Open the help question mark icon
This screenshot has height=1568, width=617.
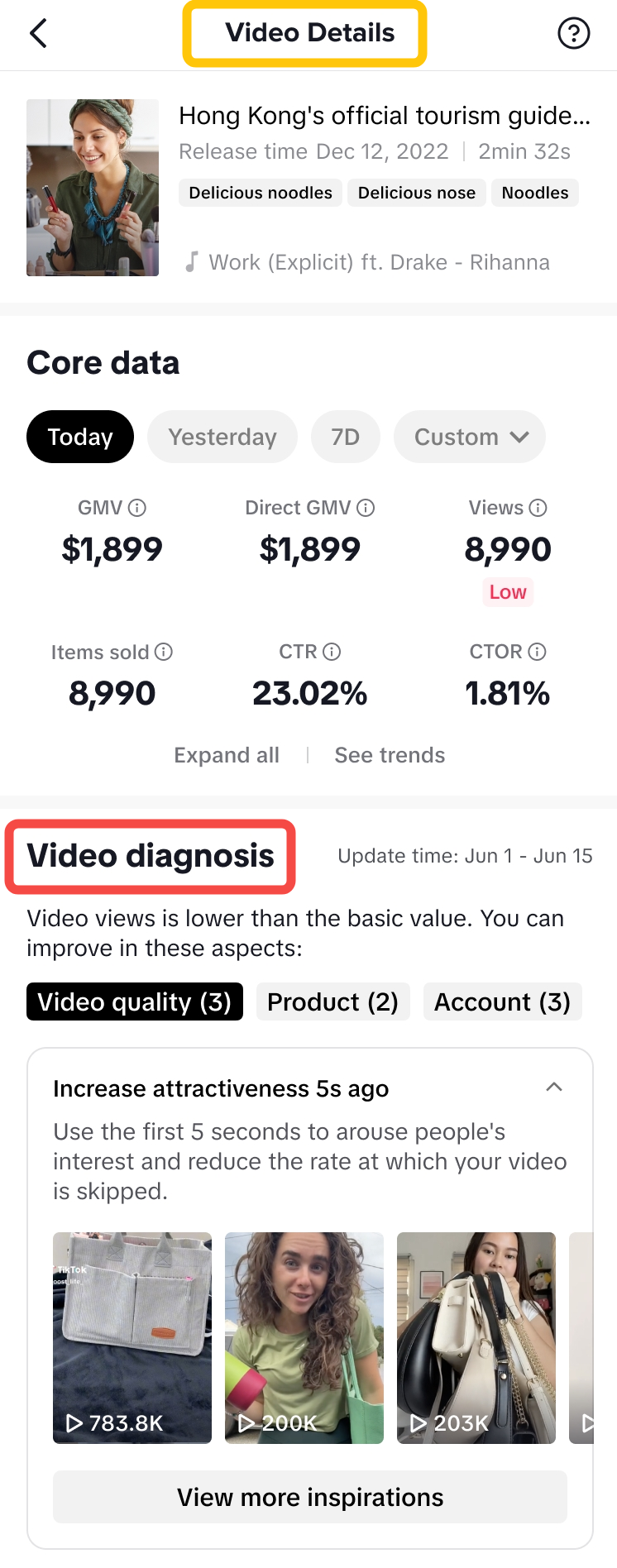(573, 34)
